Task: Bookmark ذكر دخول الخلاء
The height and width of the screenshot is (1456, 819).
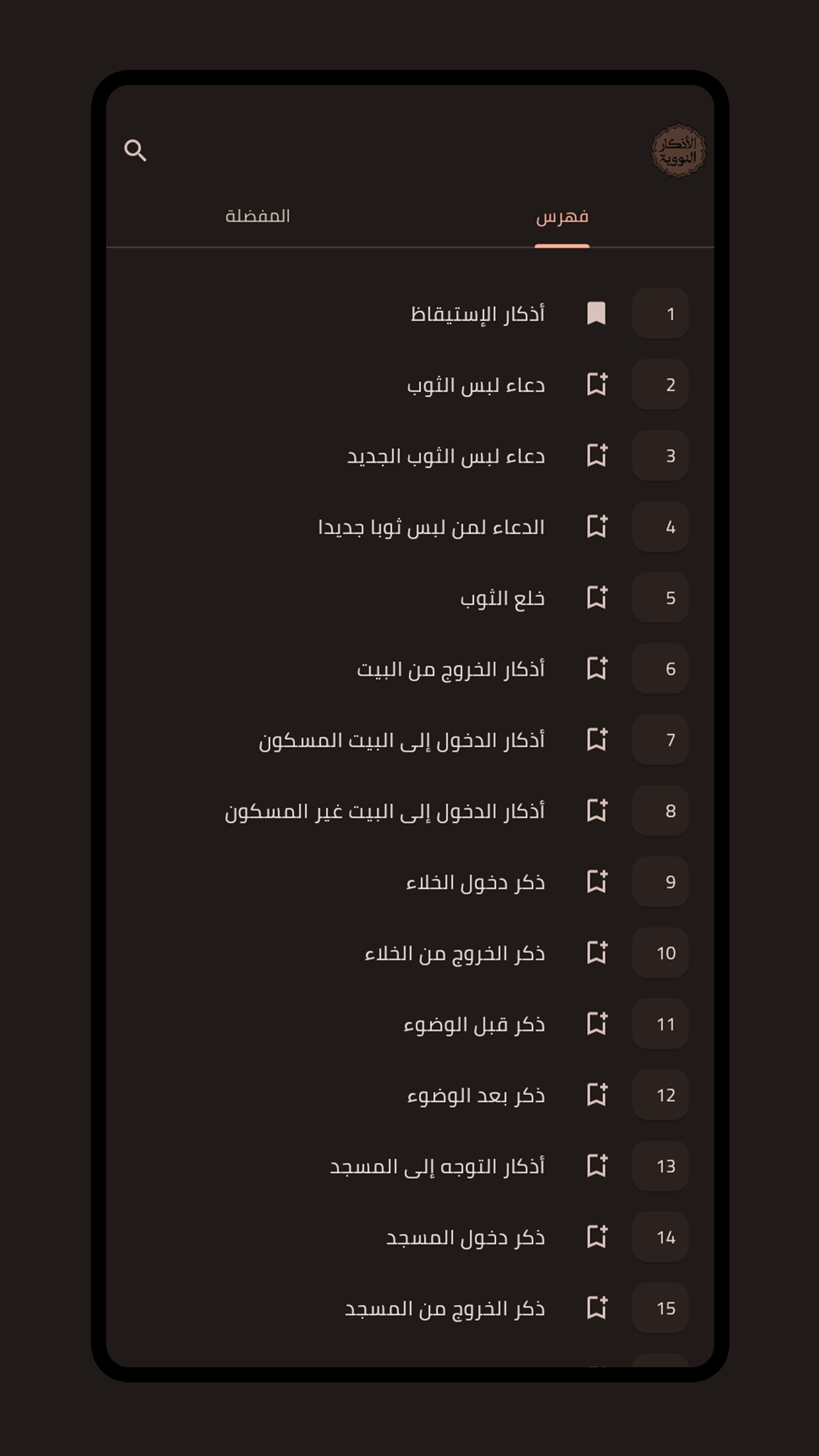Action: (x=597, y=881)
